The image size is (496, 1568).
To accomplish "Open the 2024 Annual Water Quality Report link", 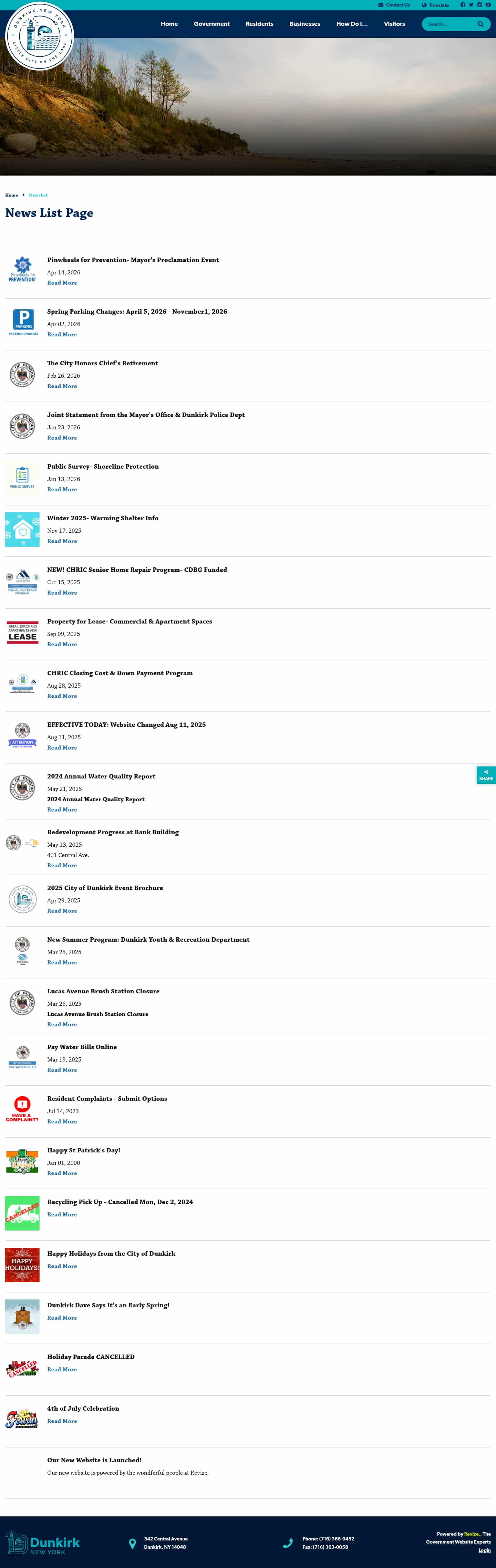I will (x=95, y=799).
